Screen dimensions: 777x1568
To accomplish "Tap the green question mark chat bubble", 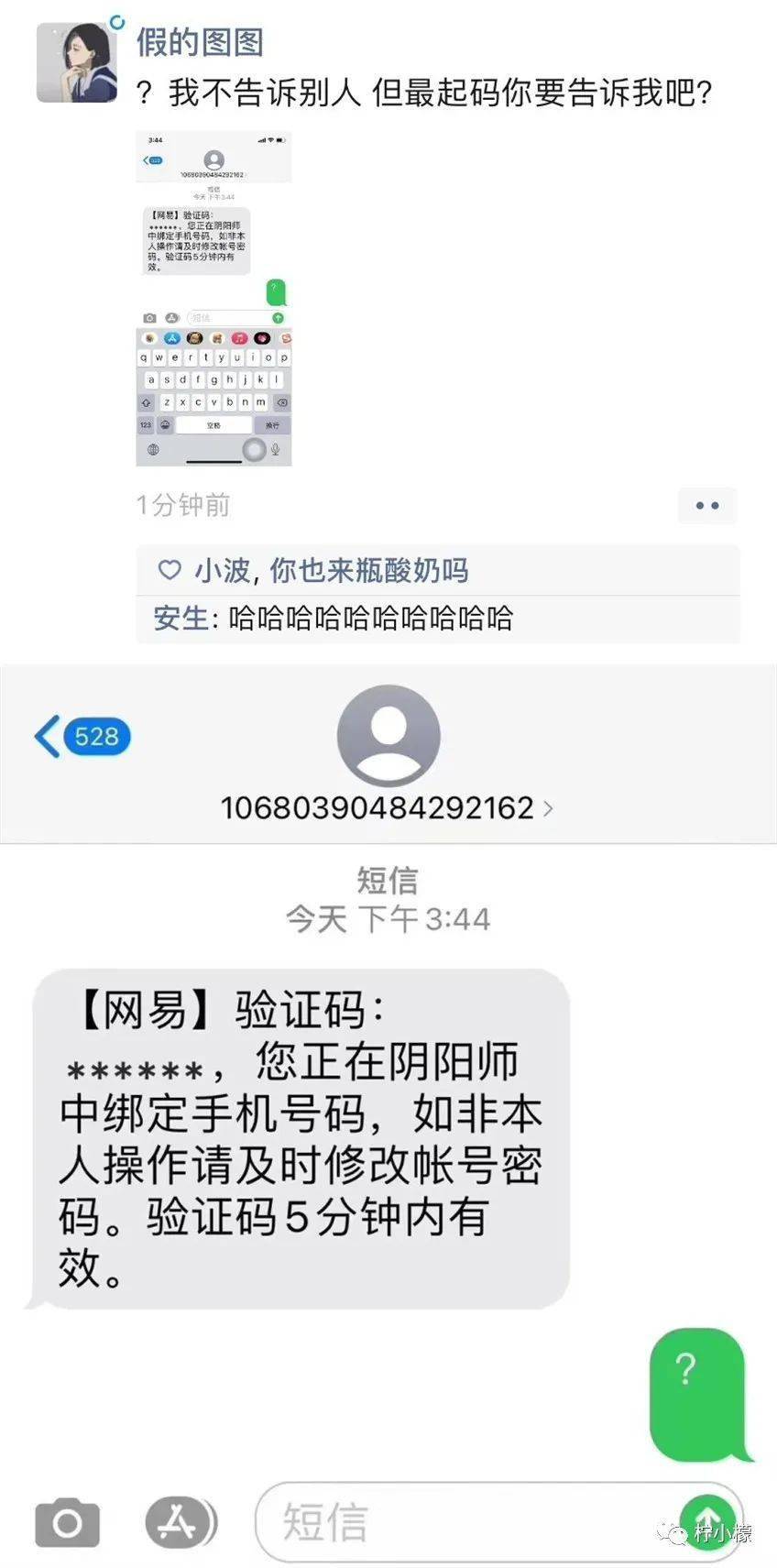I will click(698, 1393).
